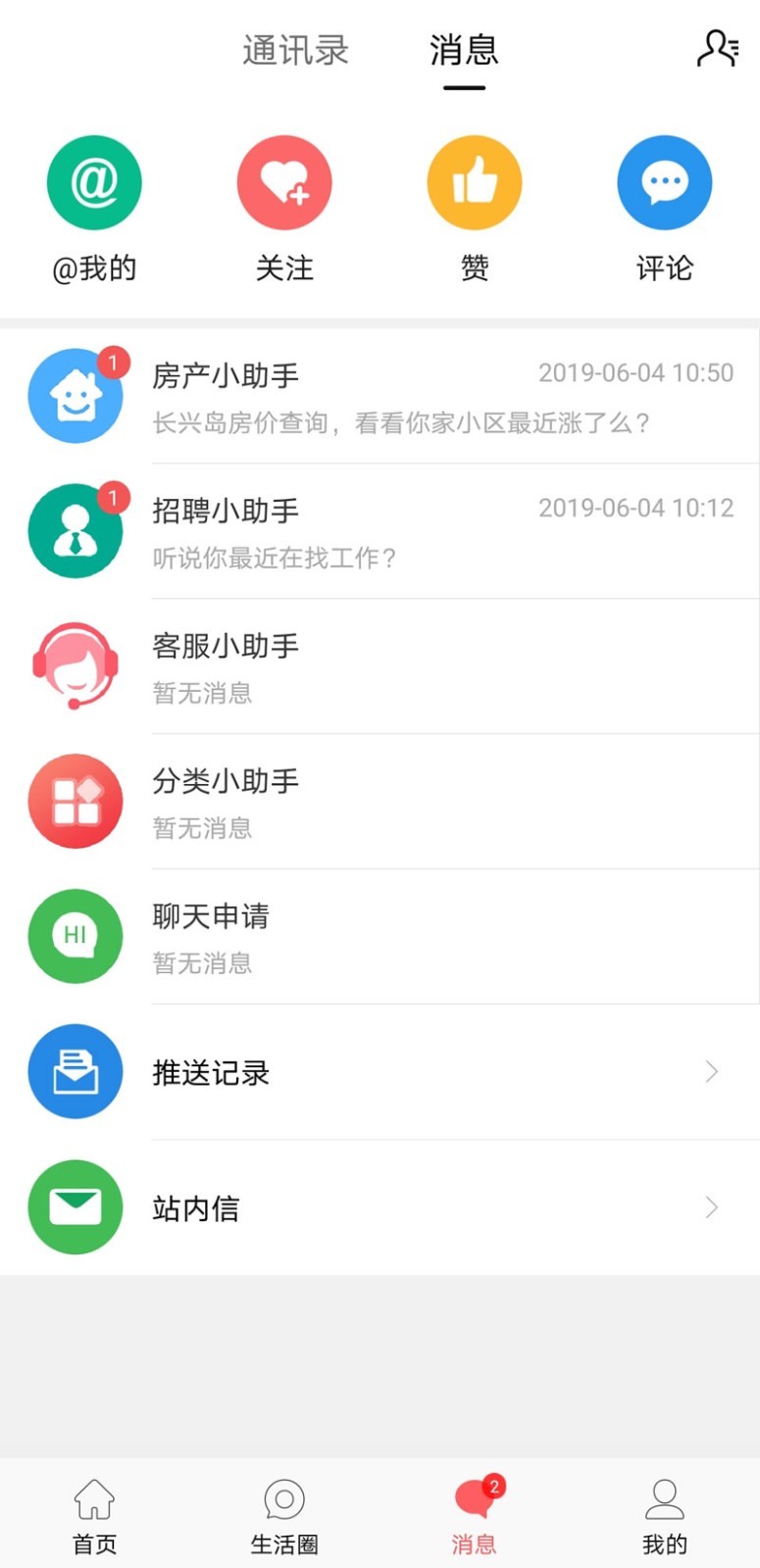Select the 消息 tab at the top
This screenshot has height=1568, width=760.
463,51
